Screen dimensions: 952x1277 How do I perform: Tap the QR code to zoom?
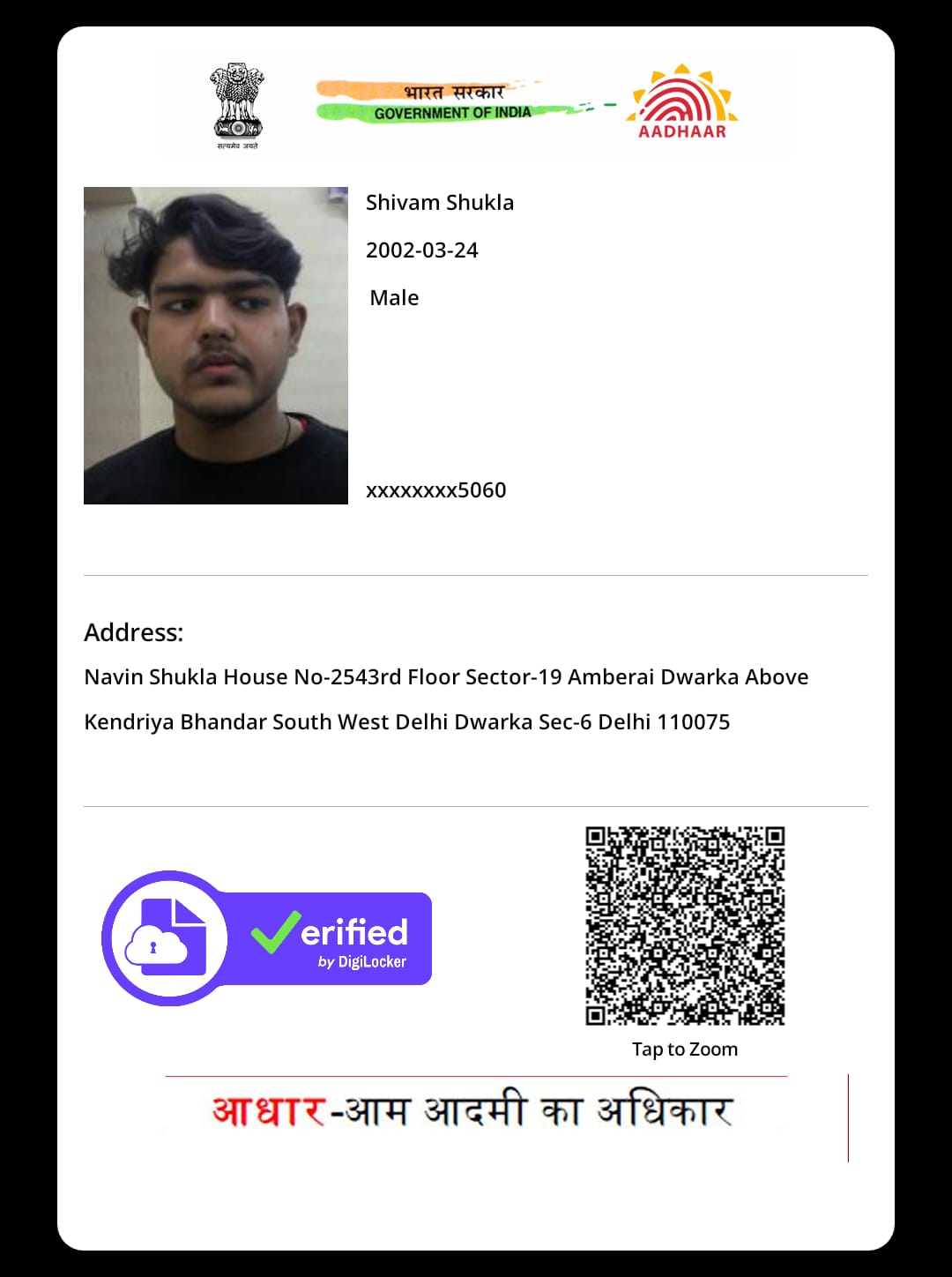(685, 925)
